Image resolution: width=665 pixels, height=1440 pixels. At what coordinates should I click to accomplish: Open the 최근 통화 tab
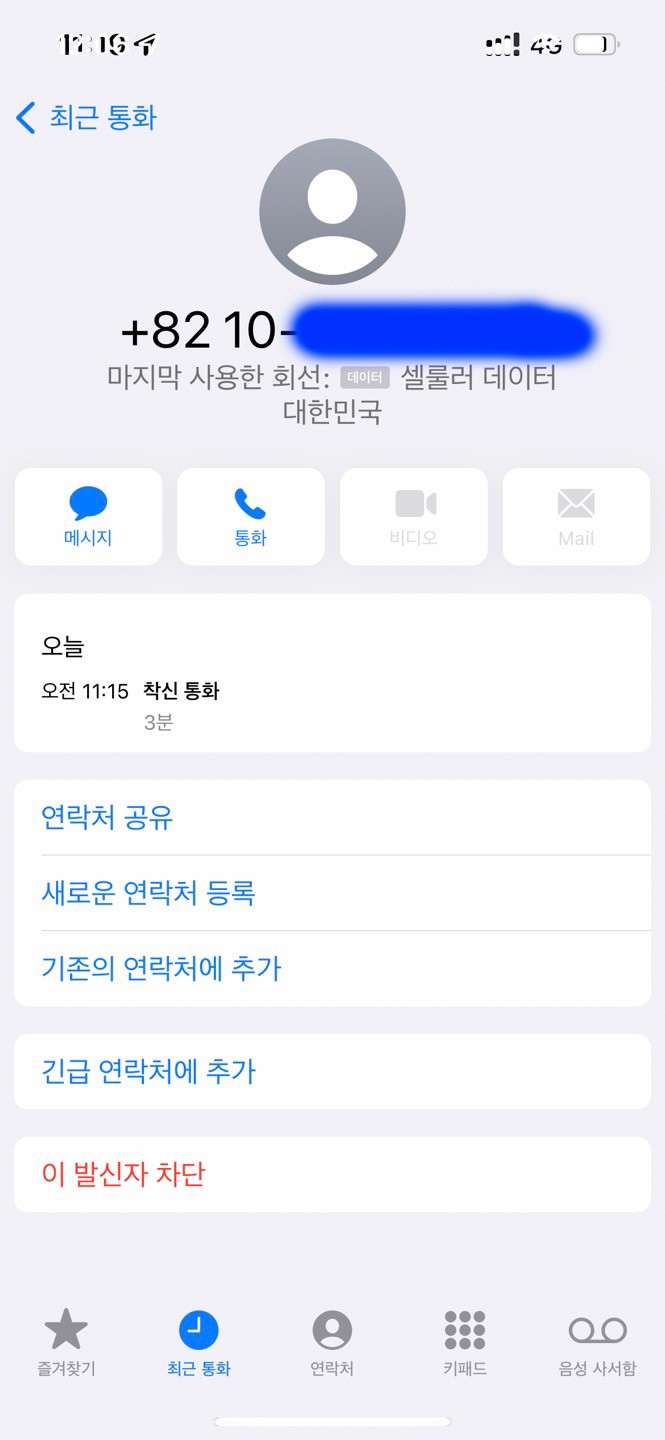point(198,1342)
